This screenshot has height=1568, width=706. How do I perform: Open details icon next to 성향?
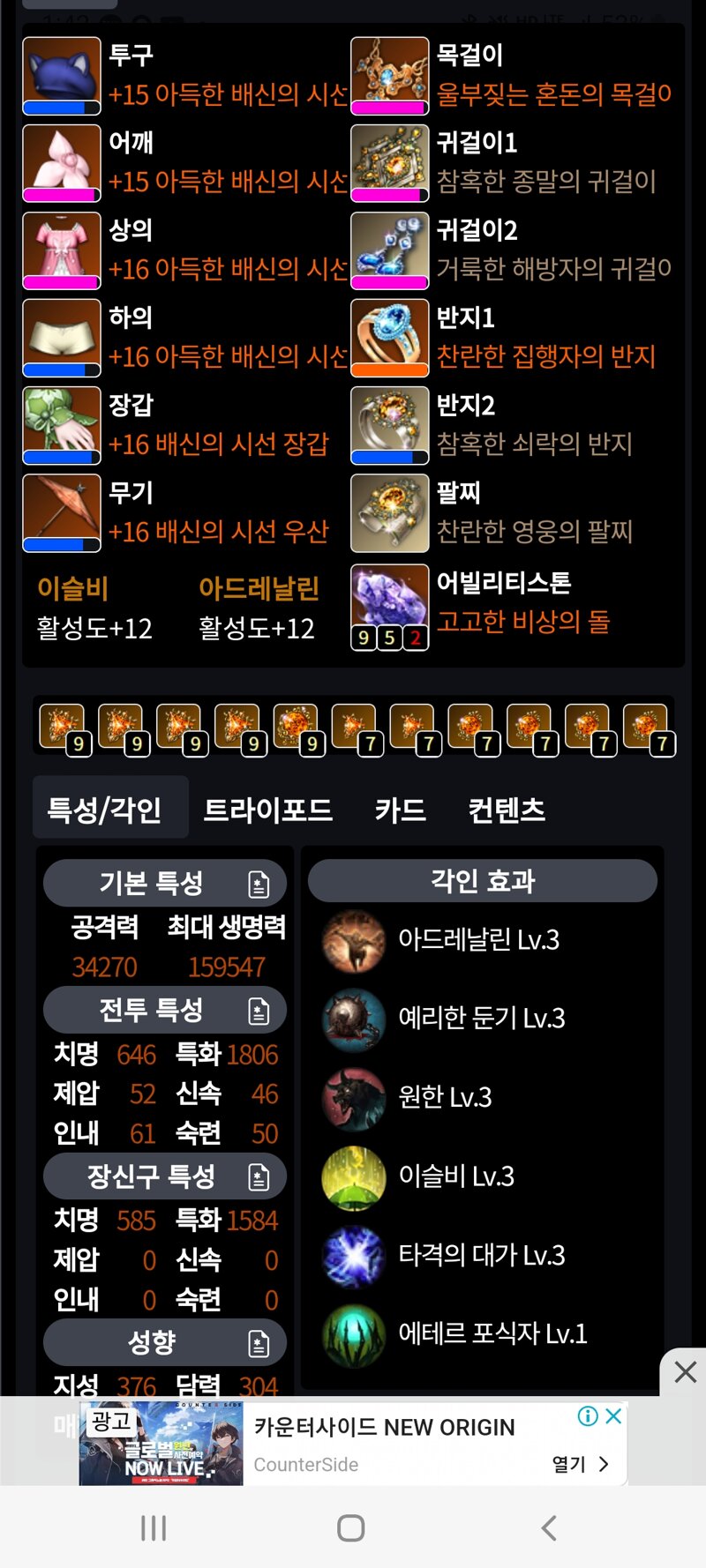click(x=259, y=1343)
